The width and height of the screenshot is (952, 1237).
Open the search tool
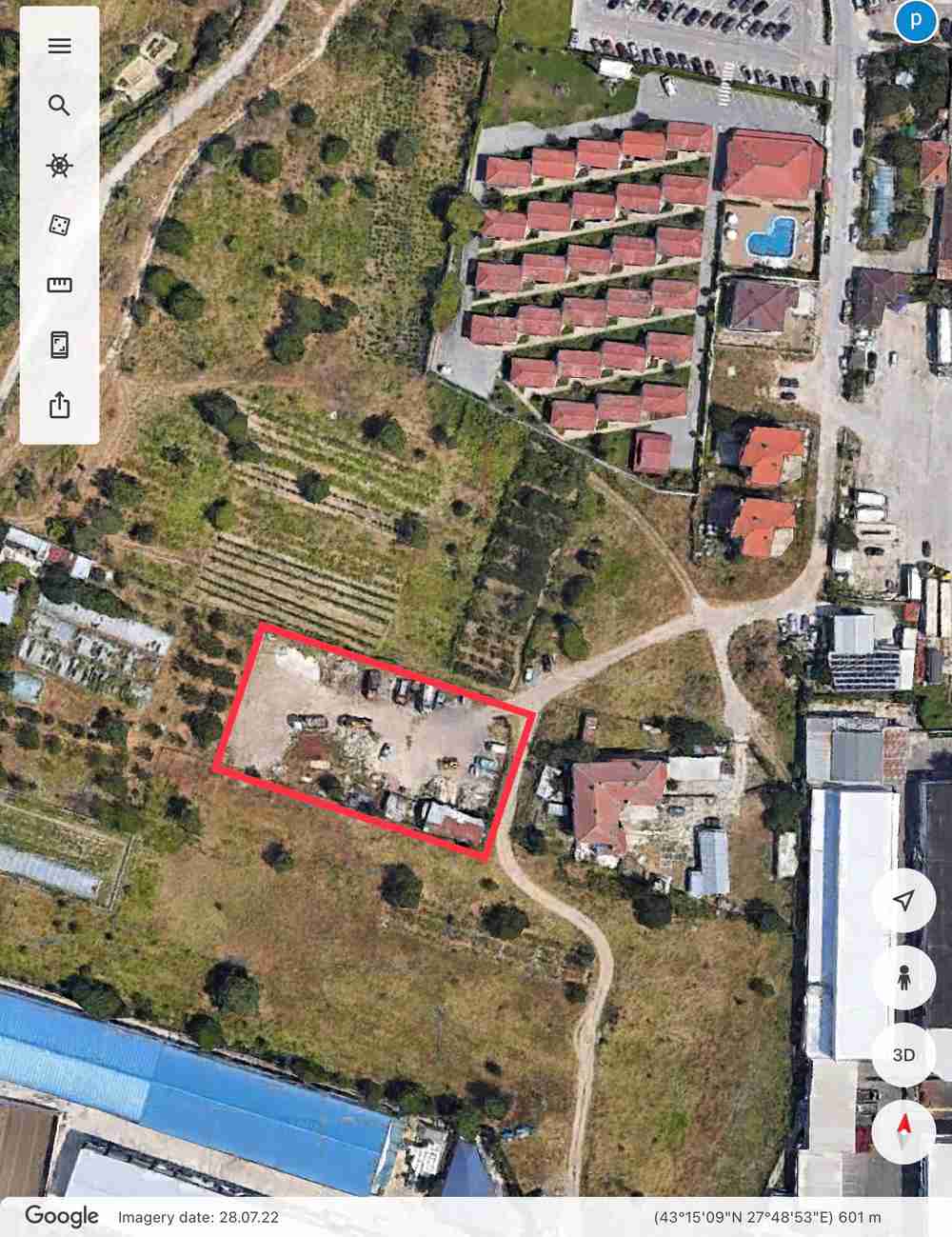pyautogui.click(x=59, y=106)
